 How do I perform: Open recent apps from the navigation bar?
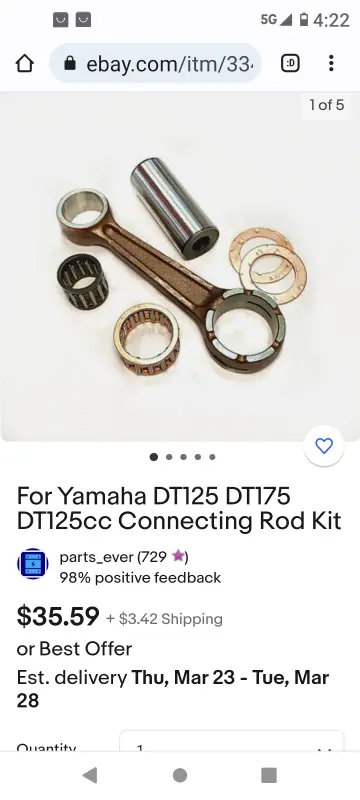pos(269,775)
